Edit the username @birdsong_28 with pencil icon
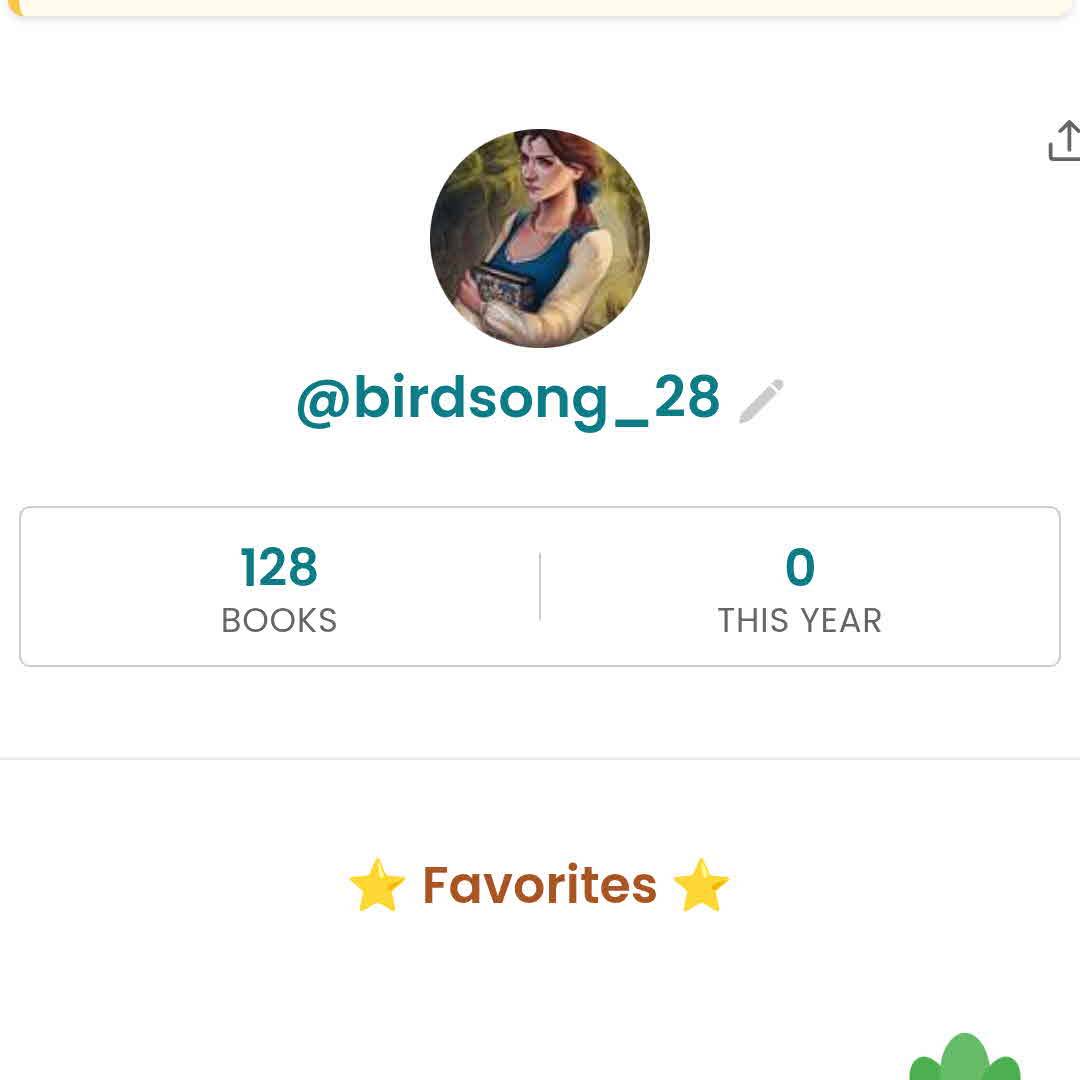 pos(761,401)
